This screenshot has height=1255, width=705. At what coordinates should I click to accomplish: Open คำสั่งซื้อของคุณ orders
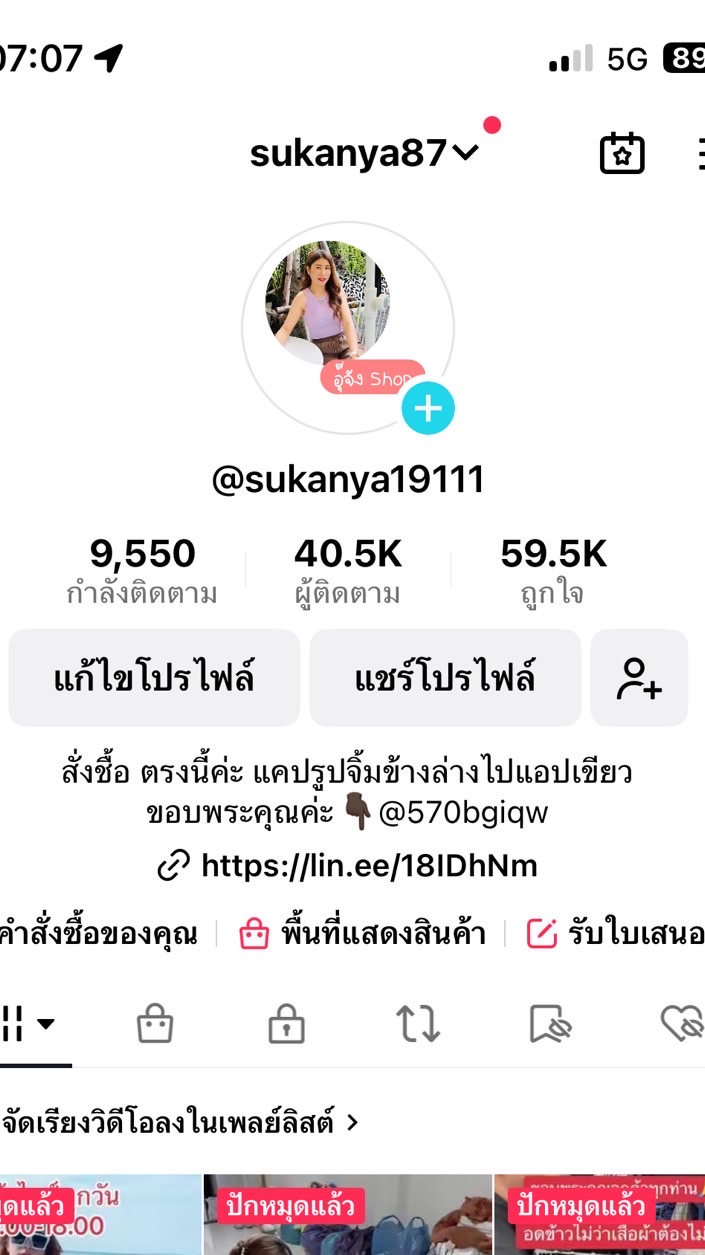click(x=98, y=934)
